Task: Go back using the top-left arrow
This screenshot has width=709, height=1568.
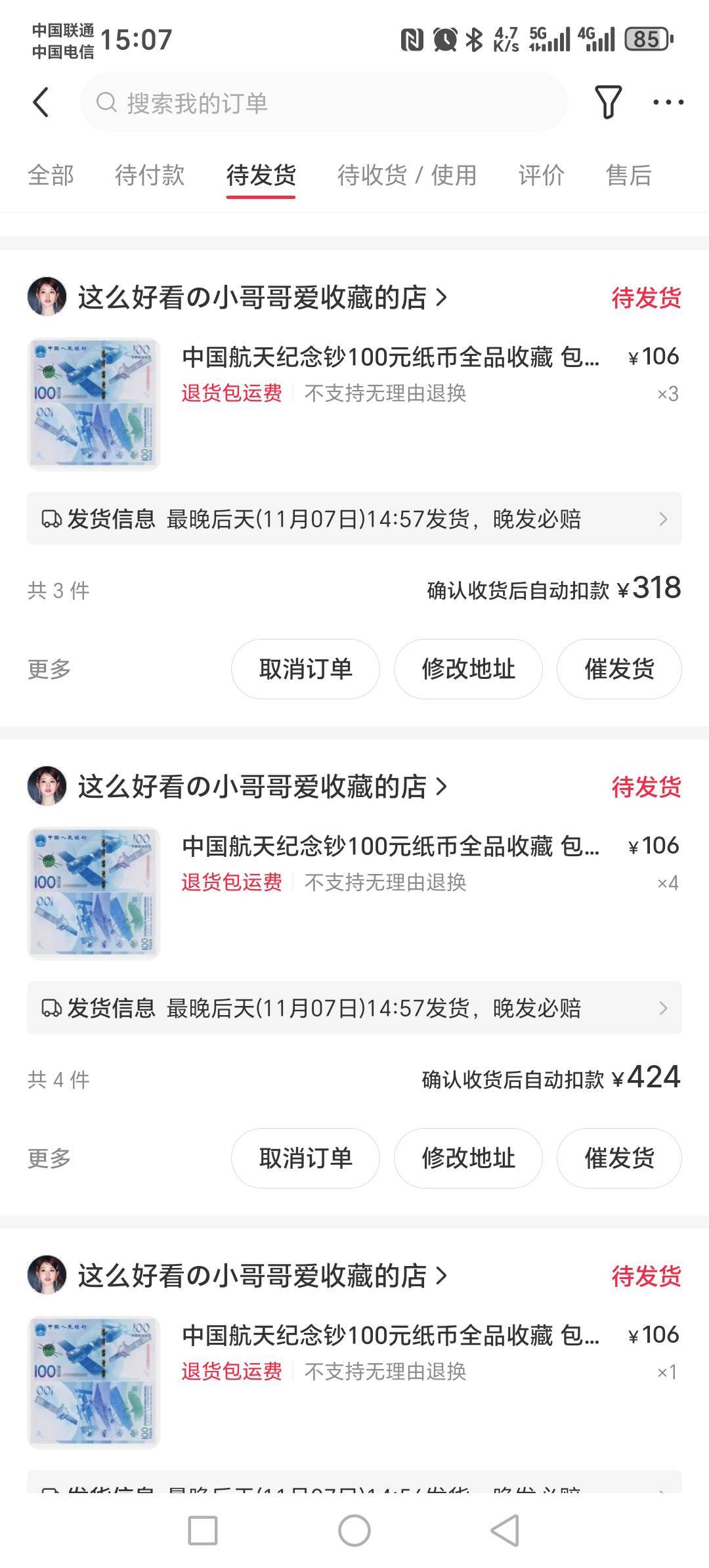Action: click(41, 102)
